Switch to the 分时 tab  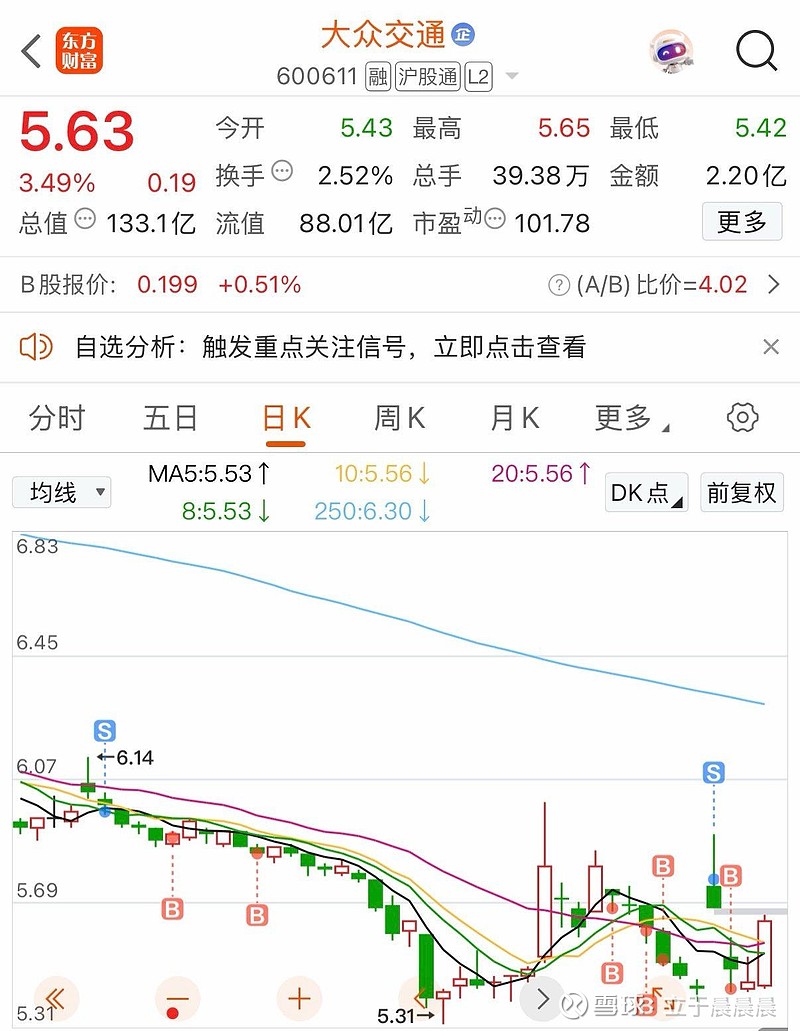coord(57,418)
